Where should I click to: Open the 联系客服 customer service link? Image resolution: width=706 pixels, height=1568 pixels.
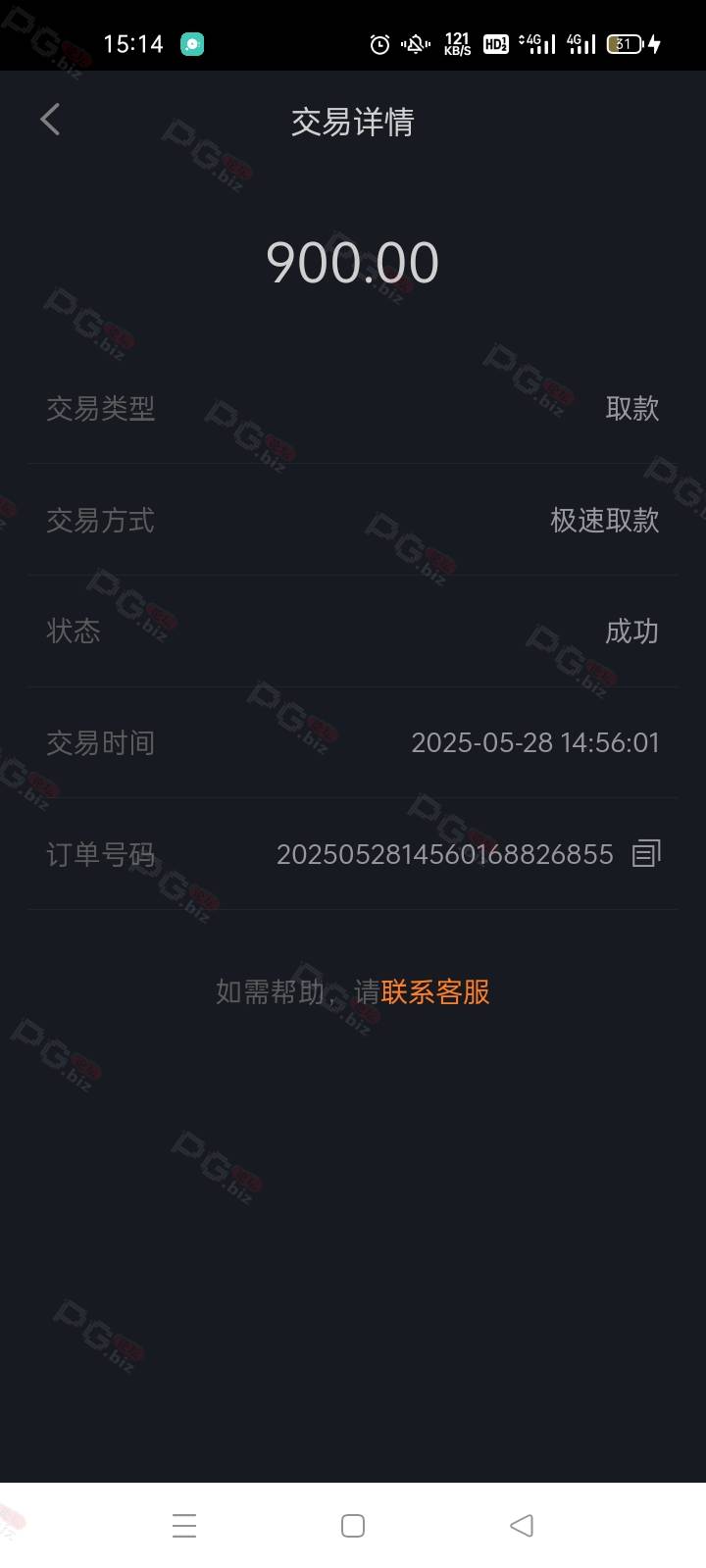[435, 991]
